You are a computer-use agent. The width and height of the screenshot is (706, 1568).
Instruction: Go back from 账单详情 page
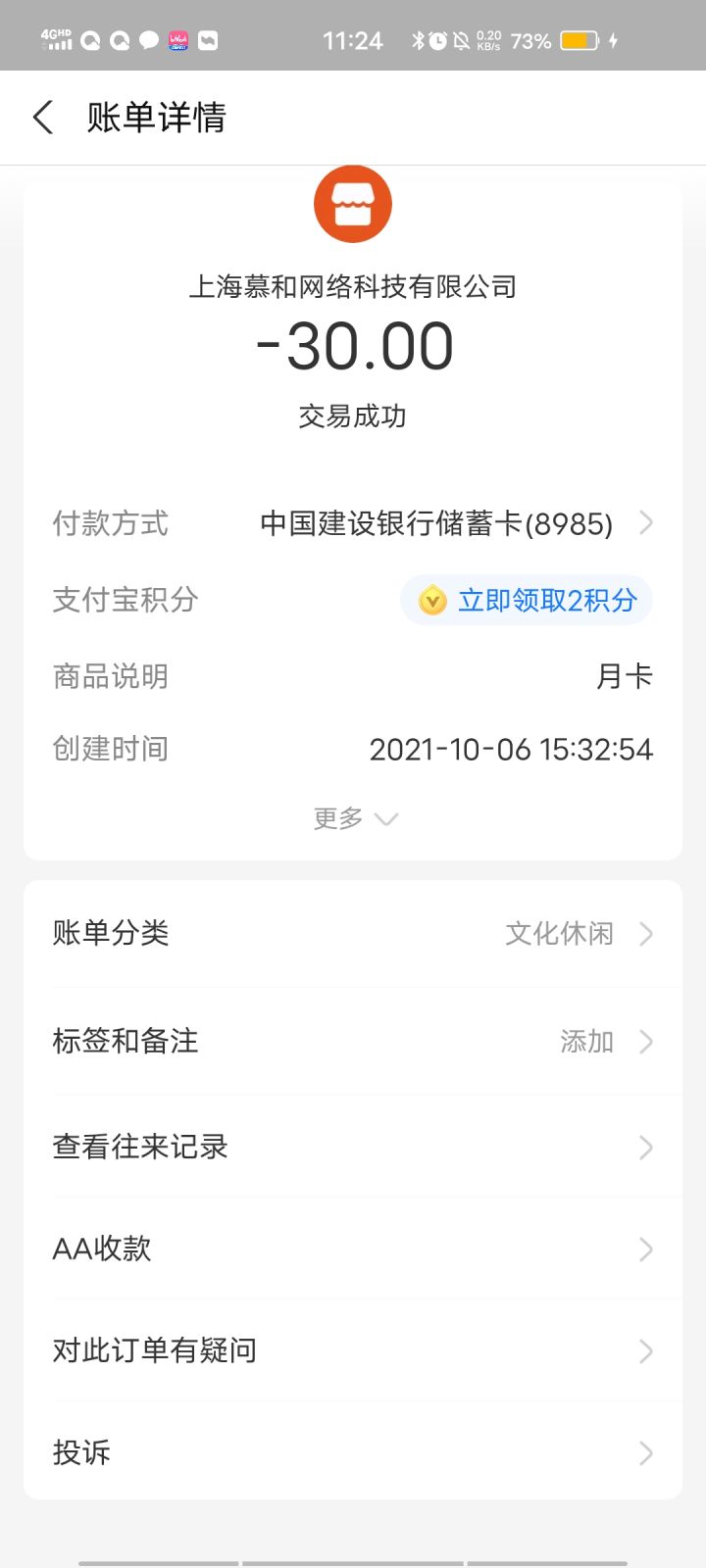pyautogui.click(x=43, y=118)
